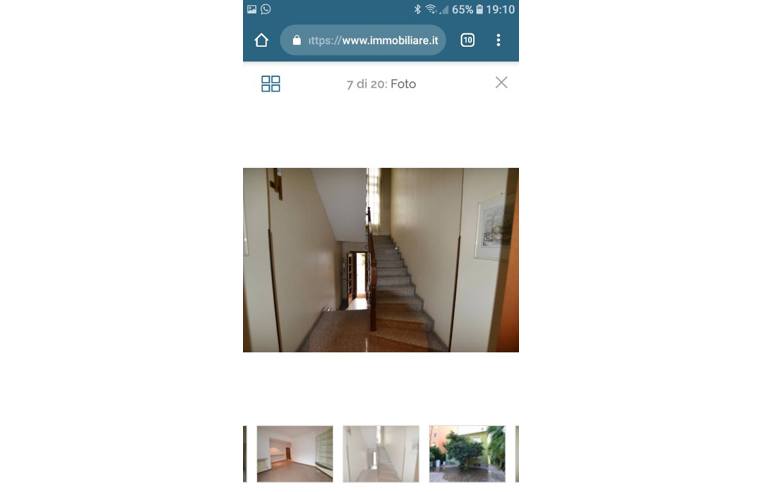The image size is (764, 492).
Task: Select the thumbnail of the staircase hallway
Action: point(380,454)
